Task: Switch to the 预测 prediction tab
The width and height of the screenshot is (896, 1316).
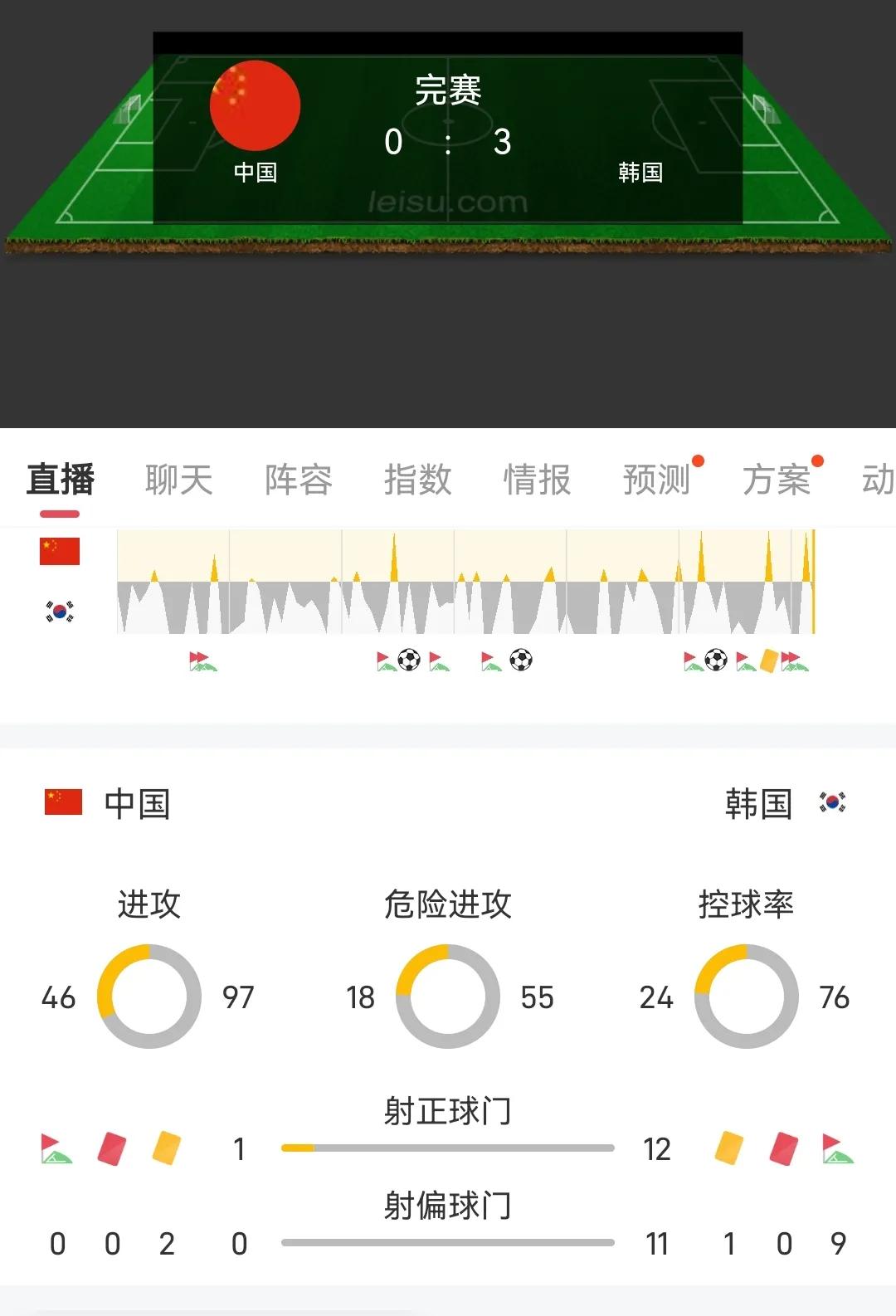Action: 654,480
